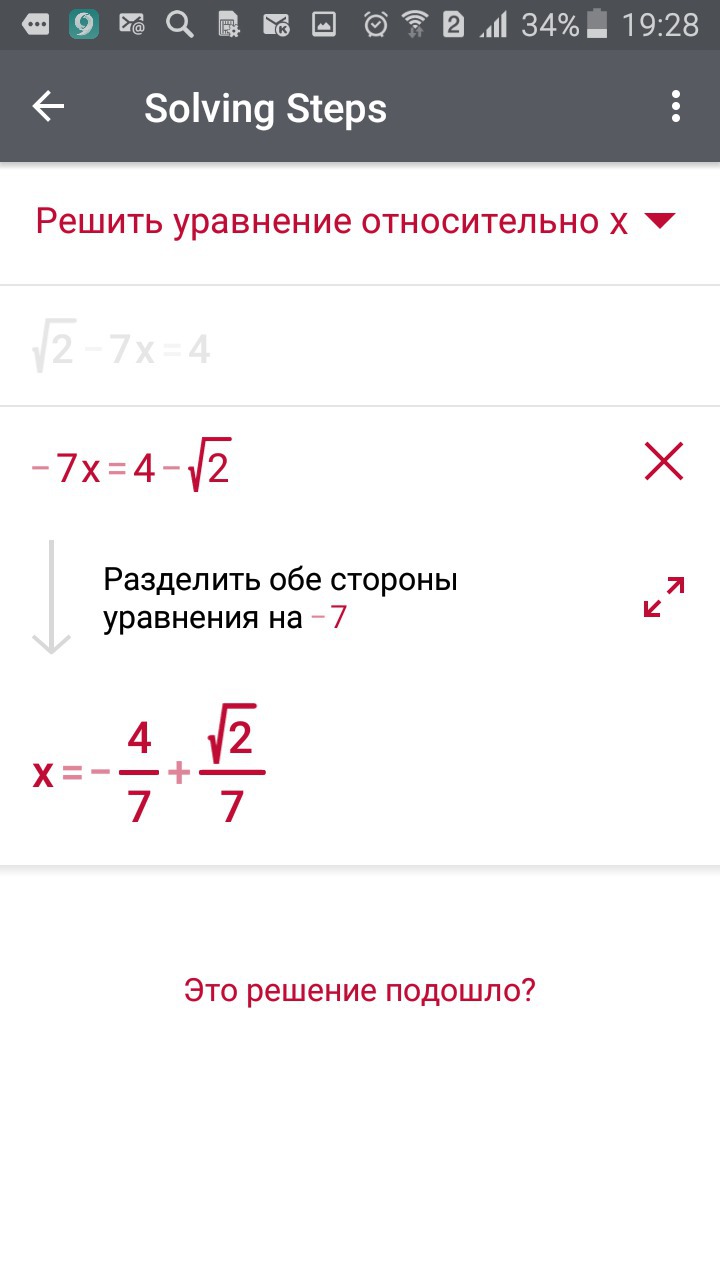
Task: Expand the 'Разделить обе стороны' step explanation
Action: pos(664,597)
